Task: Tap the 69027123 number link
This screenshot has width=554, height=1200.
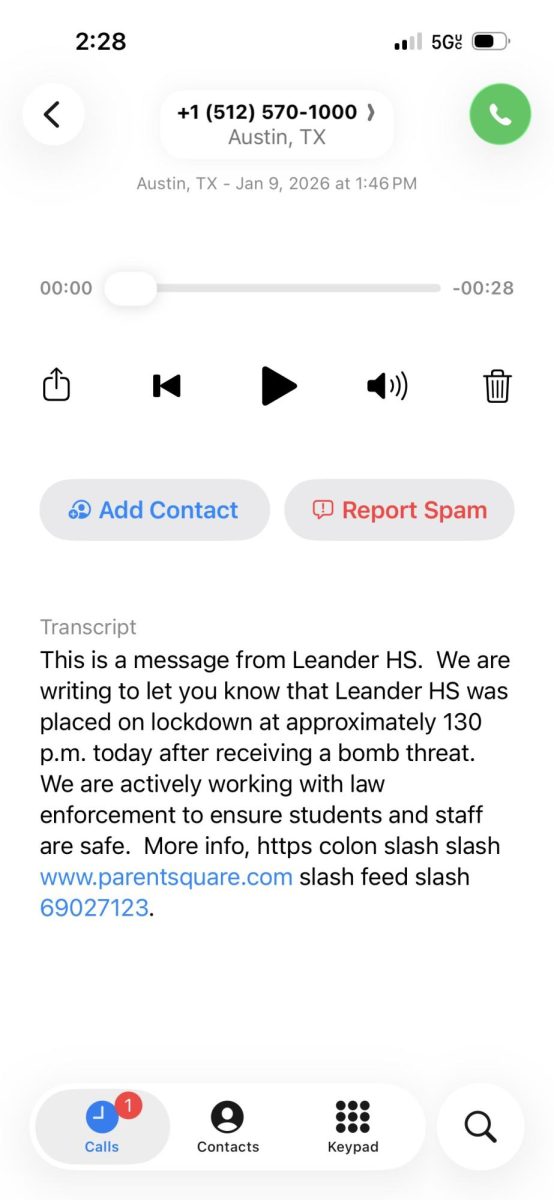Action: pyautogui.click(x=94, y=908)
